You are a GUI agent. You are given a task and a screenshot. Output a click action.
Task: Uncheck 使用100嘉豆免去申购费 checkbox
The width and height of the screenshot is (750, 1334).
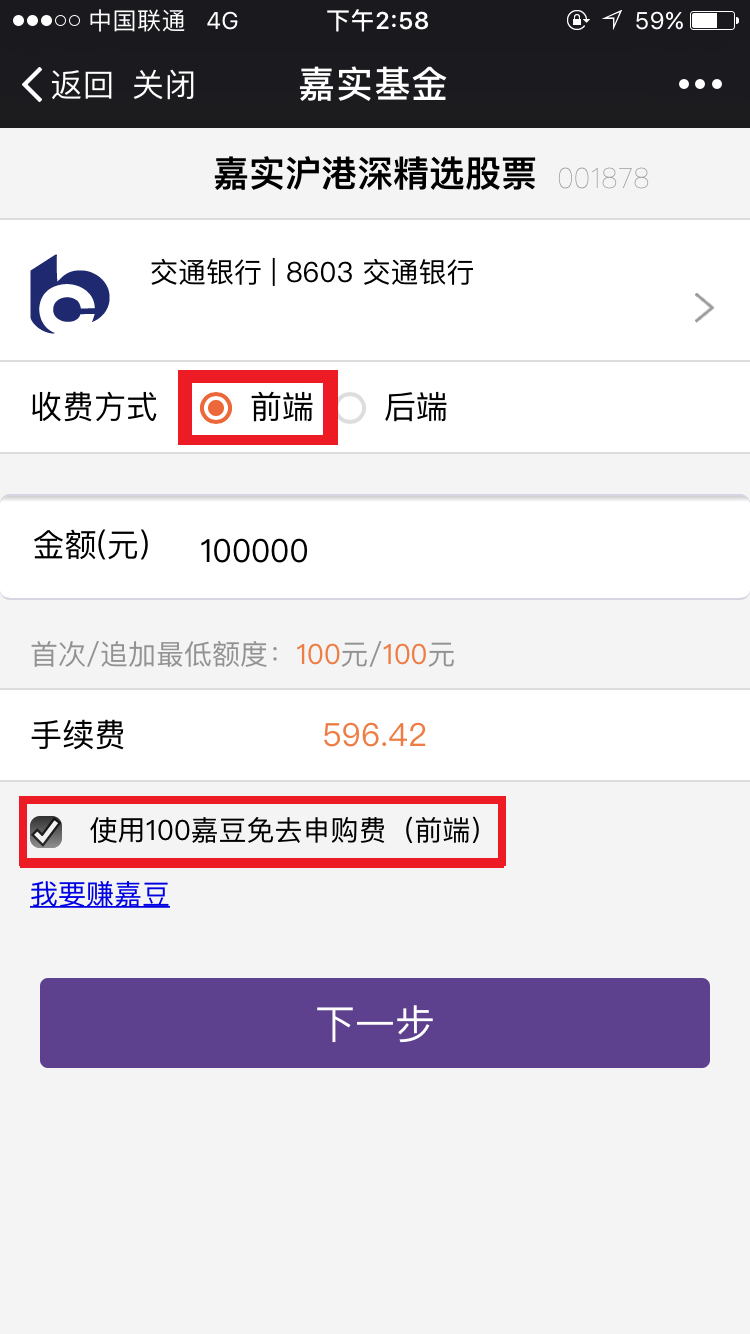point(46,831)
